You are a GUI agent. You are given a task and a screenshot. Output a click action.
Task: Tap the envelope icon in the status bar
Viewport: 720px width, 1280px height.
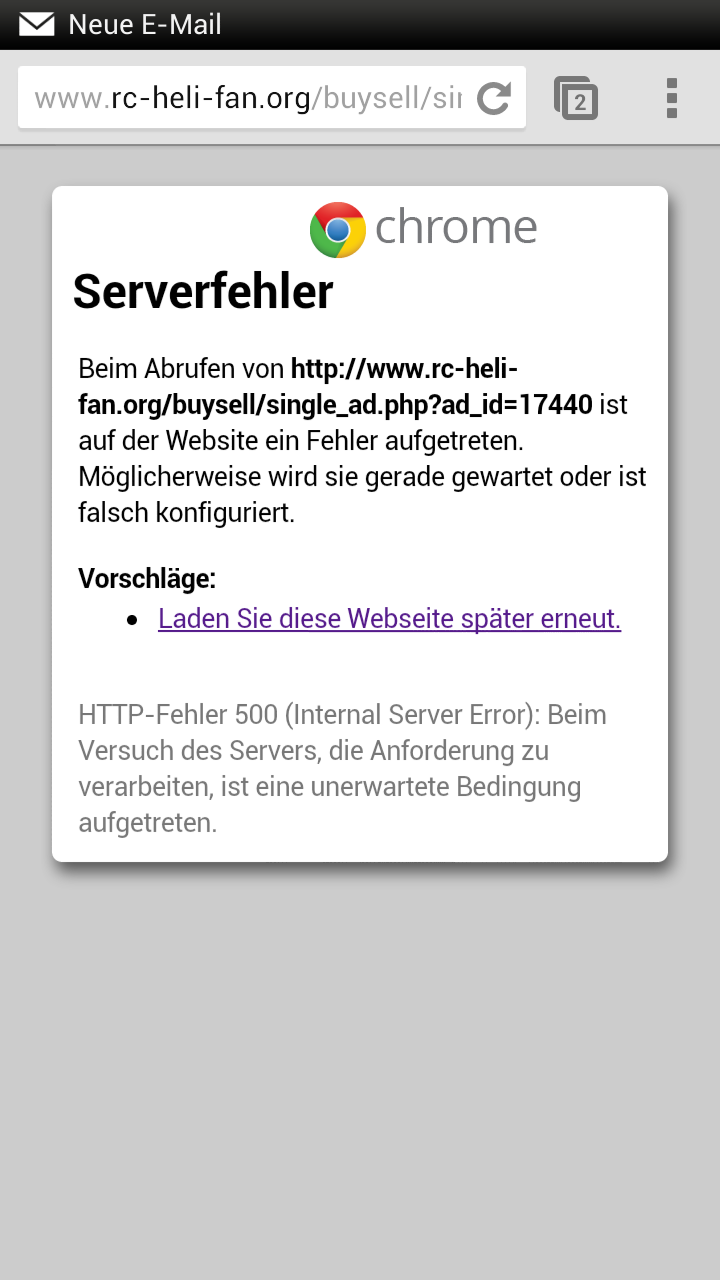(x=36, y=23)
